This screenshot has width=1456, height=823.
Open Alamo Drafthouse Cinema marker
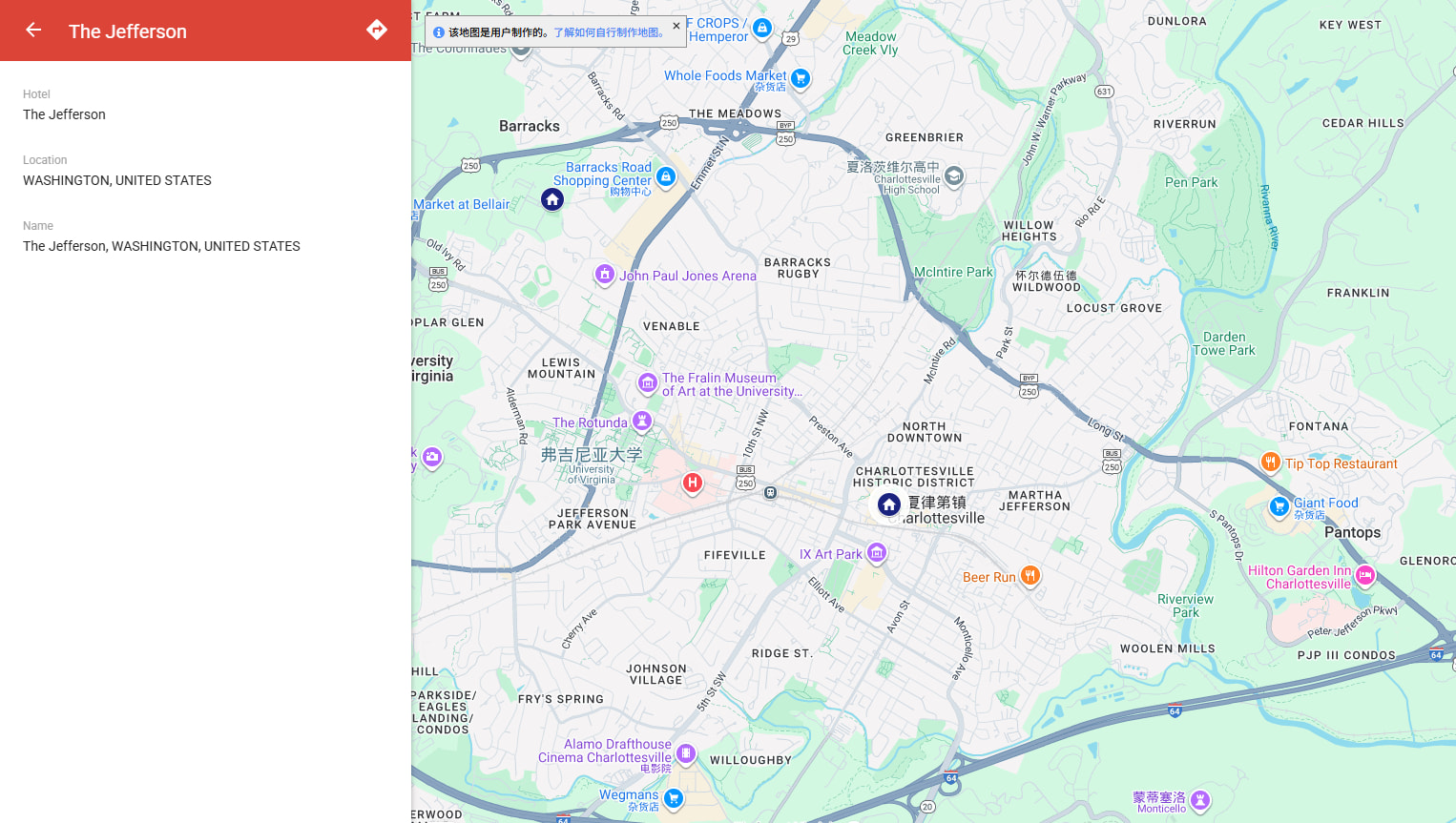tap(685, 753)
